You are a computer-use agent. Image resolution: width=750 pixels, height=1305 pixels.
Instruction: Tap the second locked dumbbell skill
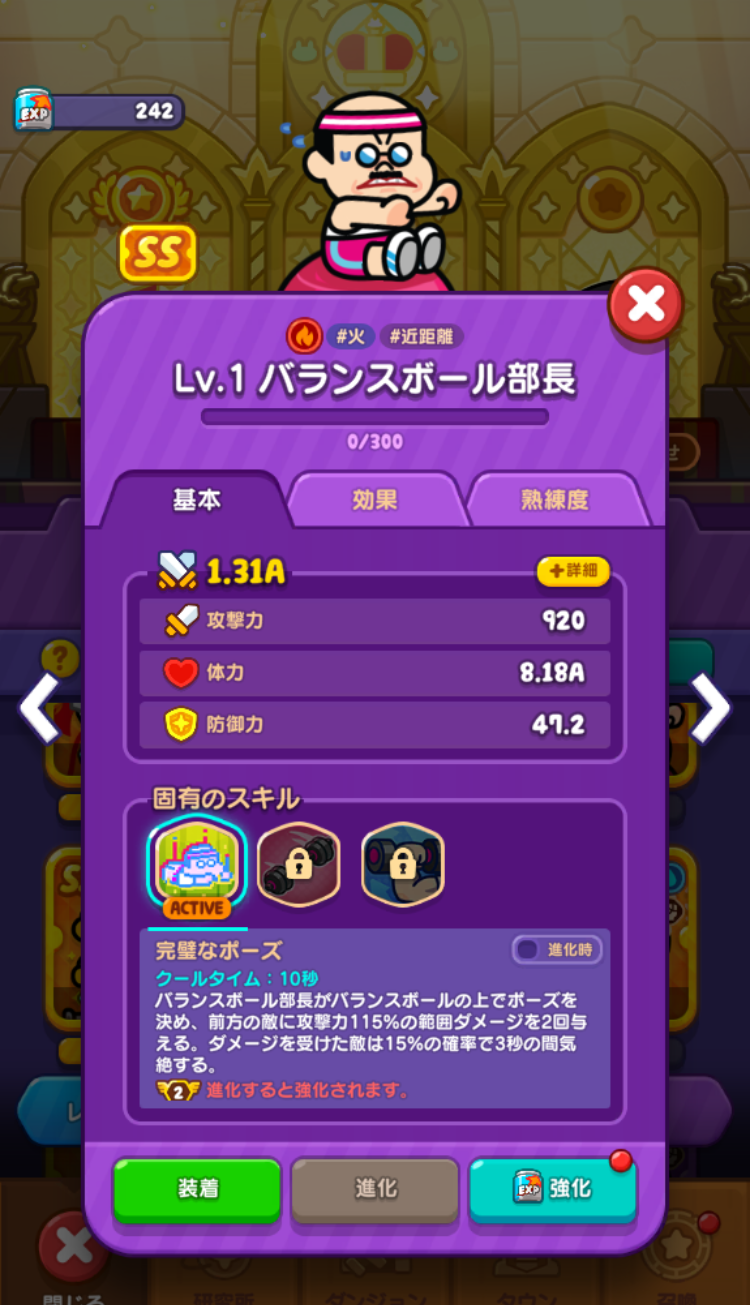coord(298,864)
